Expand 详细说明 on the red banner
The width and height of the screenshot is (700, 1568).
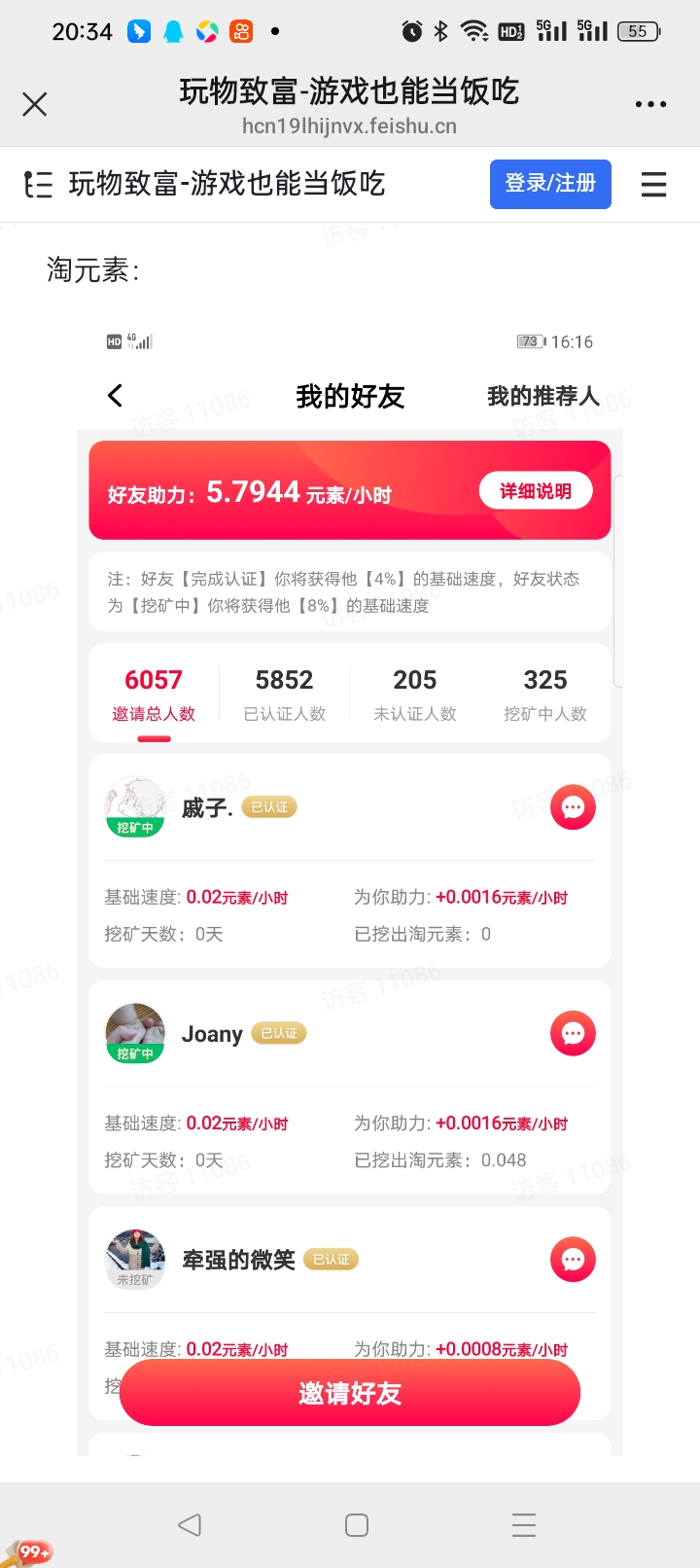536,490
